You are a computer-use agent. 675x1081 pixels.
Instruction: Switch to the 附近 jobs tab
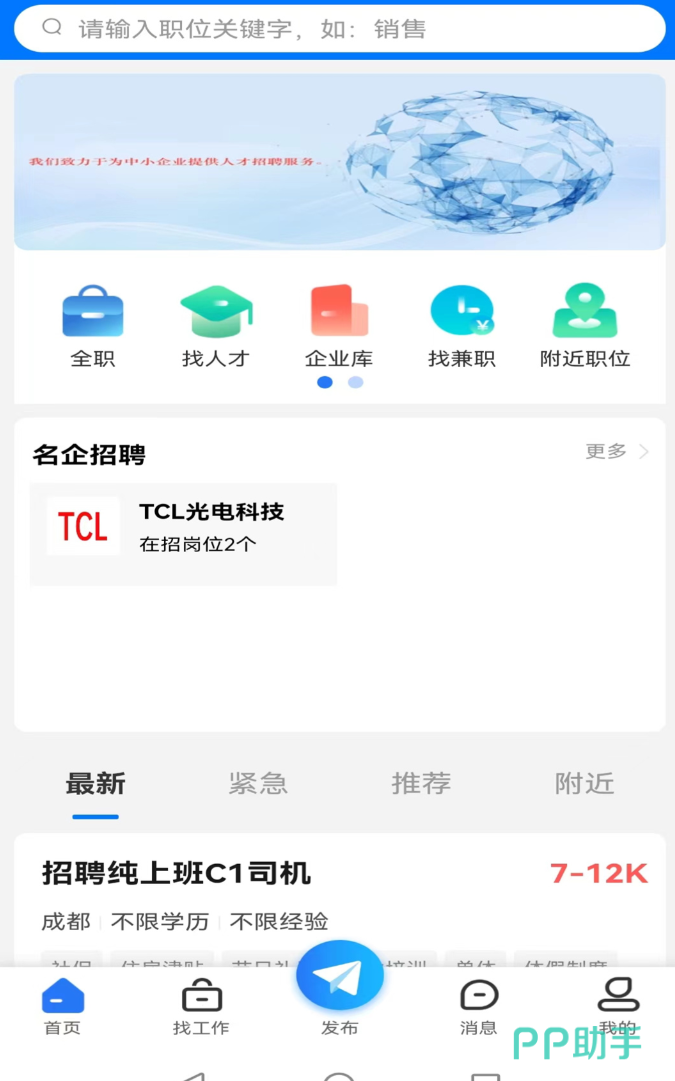coord(584,784)
